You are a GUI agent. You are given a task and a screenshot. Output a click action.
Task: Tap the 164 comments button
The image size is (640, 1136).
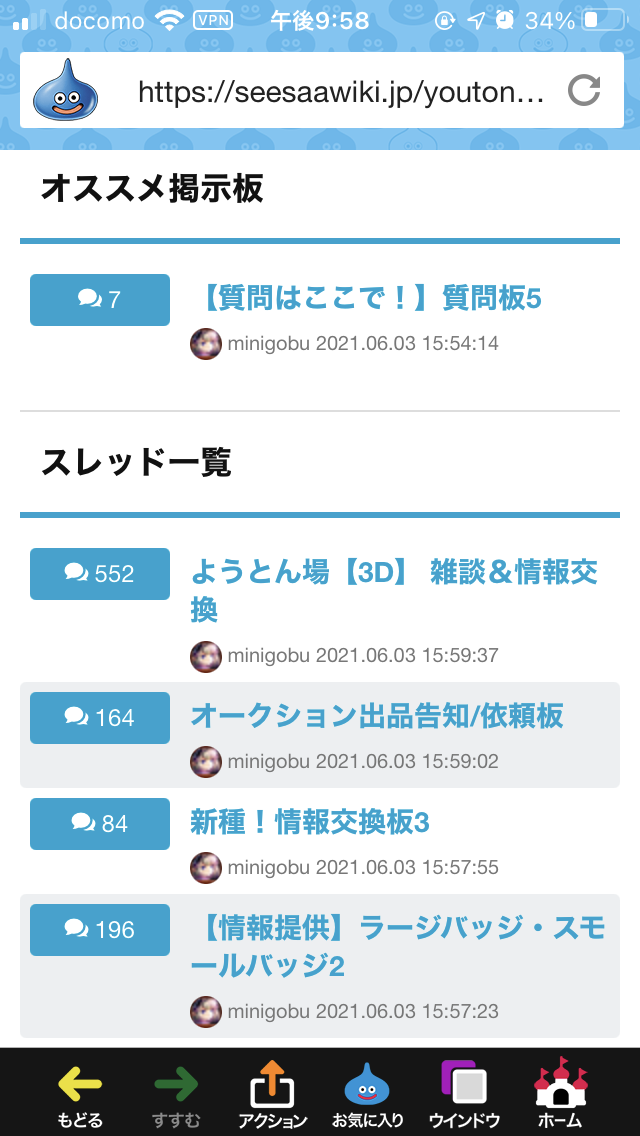click(x=100, y=718)
